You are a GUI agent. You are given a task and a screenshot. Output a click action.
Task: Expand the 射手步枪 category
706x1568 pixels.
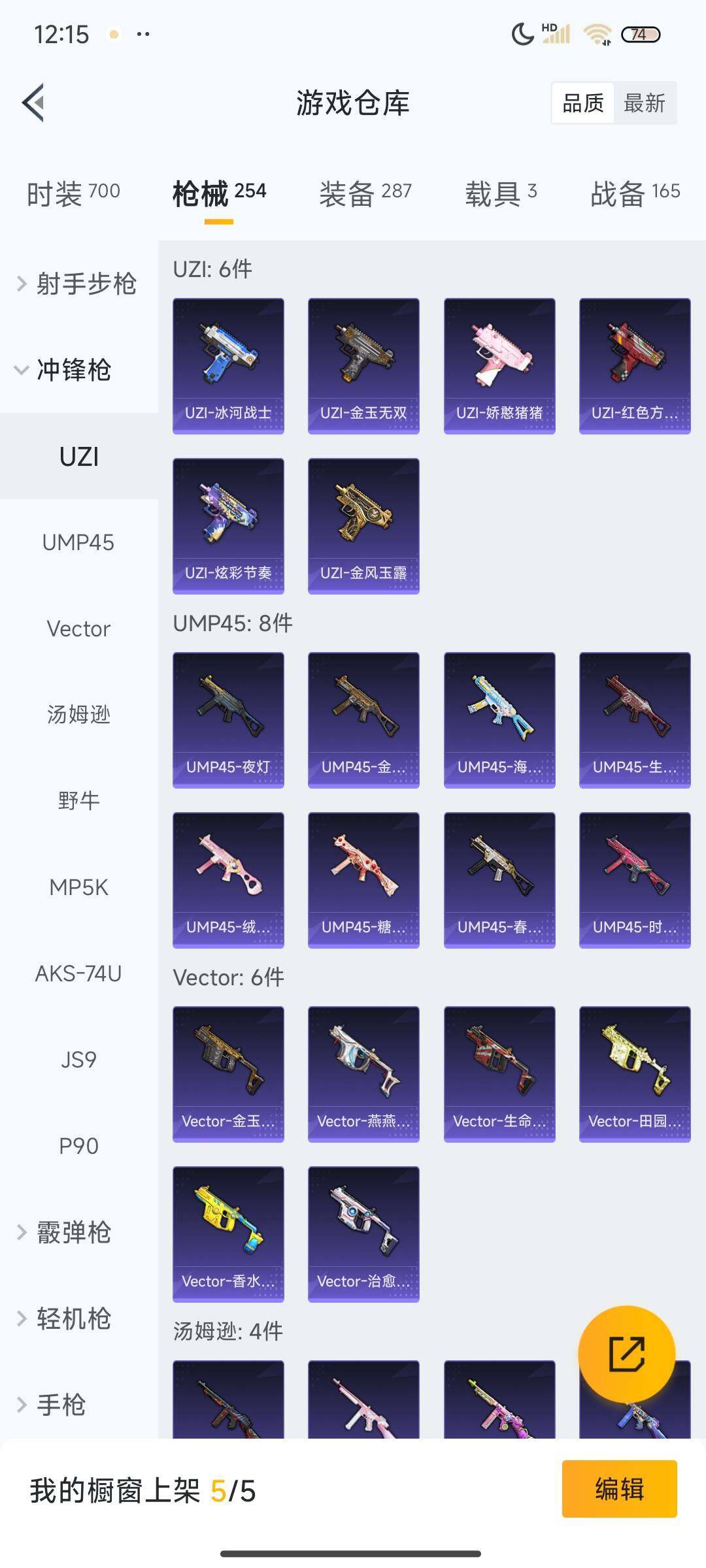tap(78, 284)
